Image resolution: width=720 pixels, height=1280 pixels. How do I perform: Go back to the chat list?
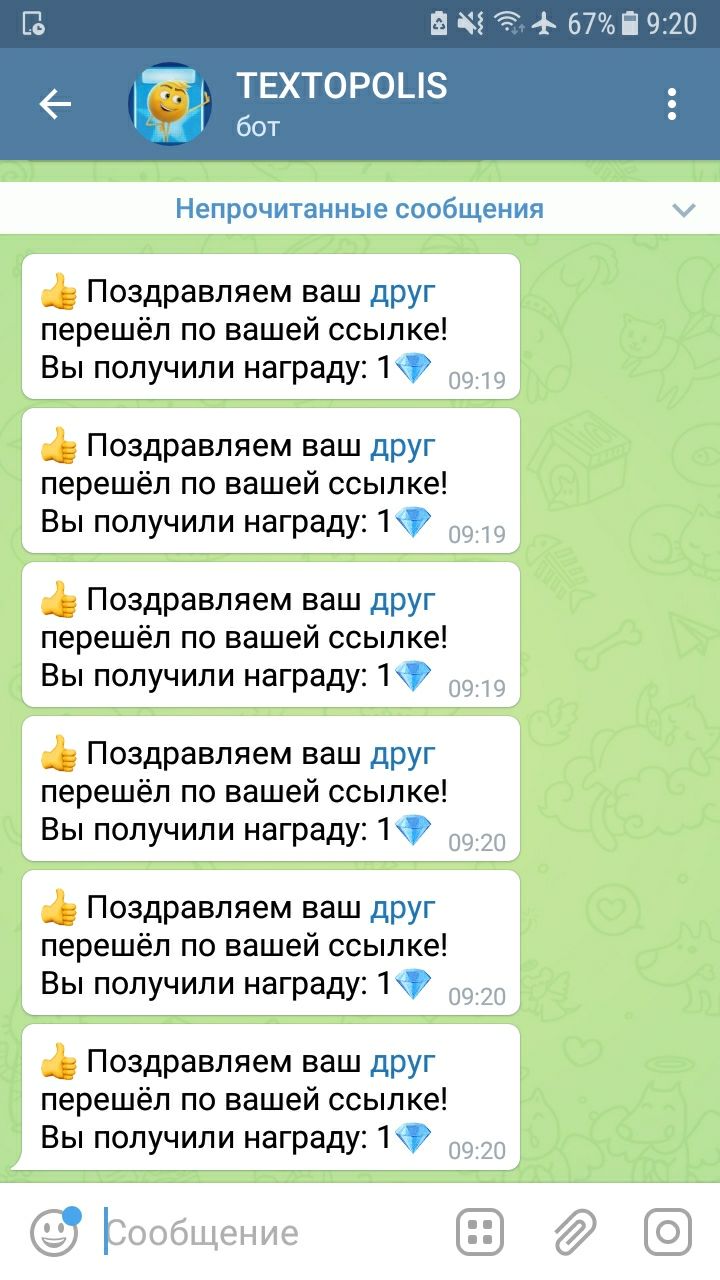(55, 104)
